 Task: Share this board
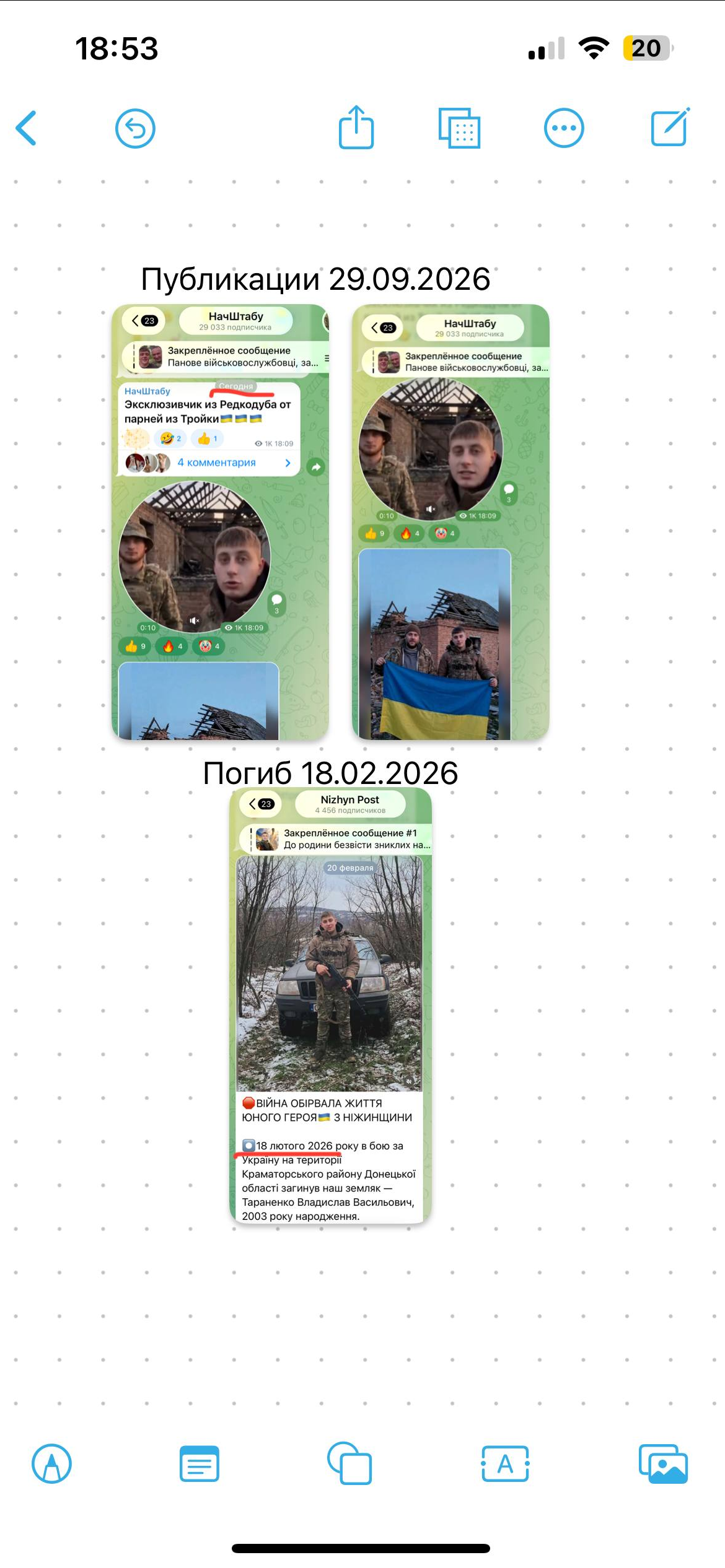pyautogui.click(x=356, y=127)
